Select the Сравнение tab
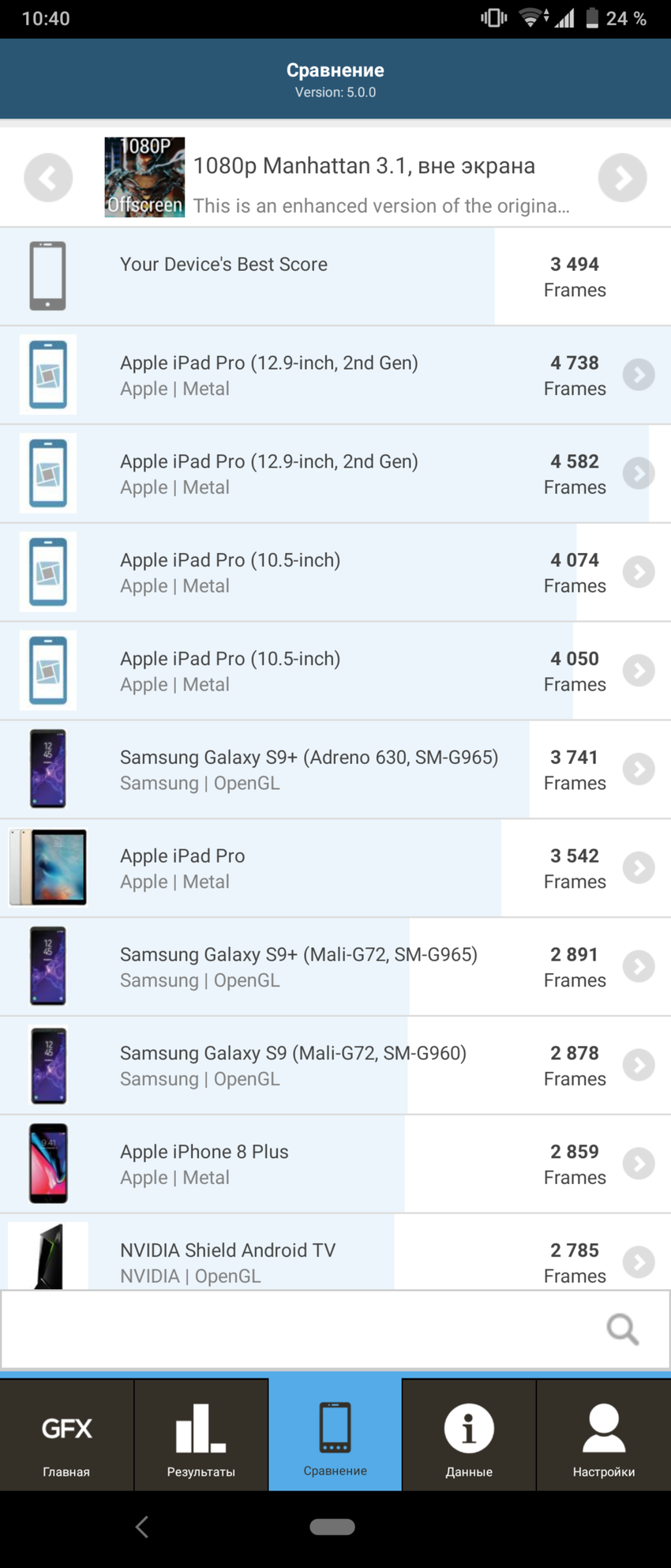 click(335, 1435)
